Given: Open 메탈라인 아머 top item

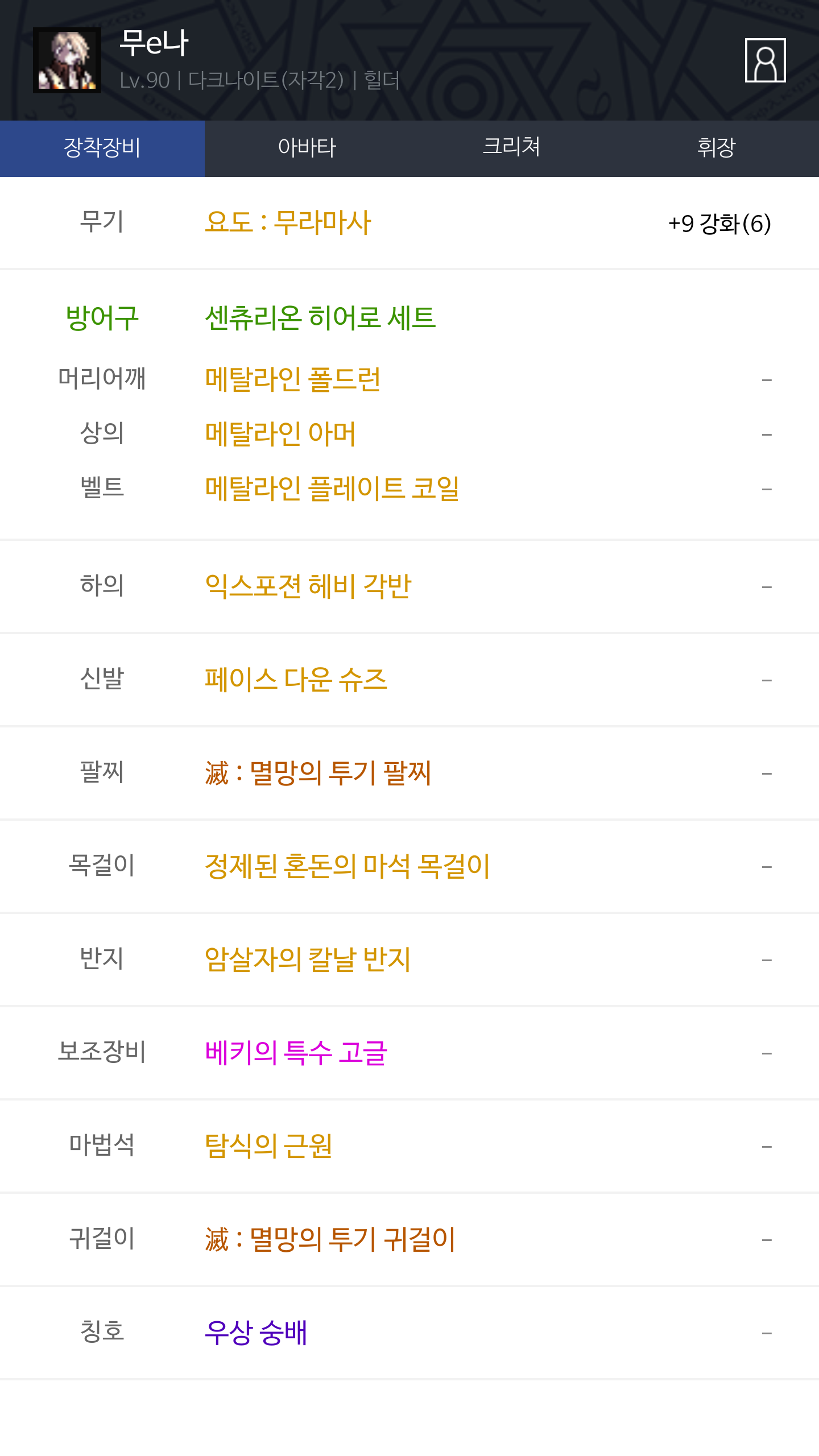Looking at the screenshot, I should (x=280, y=434).
